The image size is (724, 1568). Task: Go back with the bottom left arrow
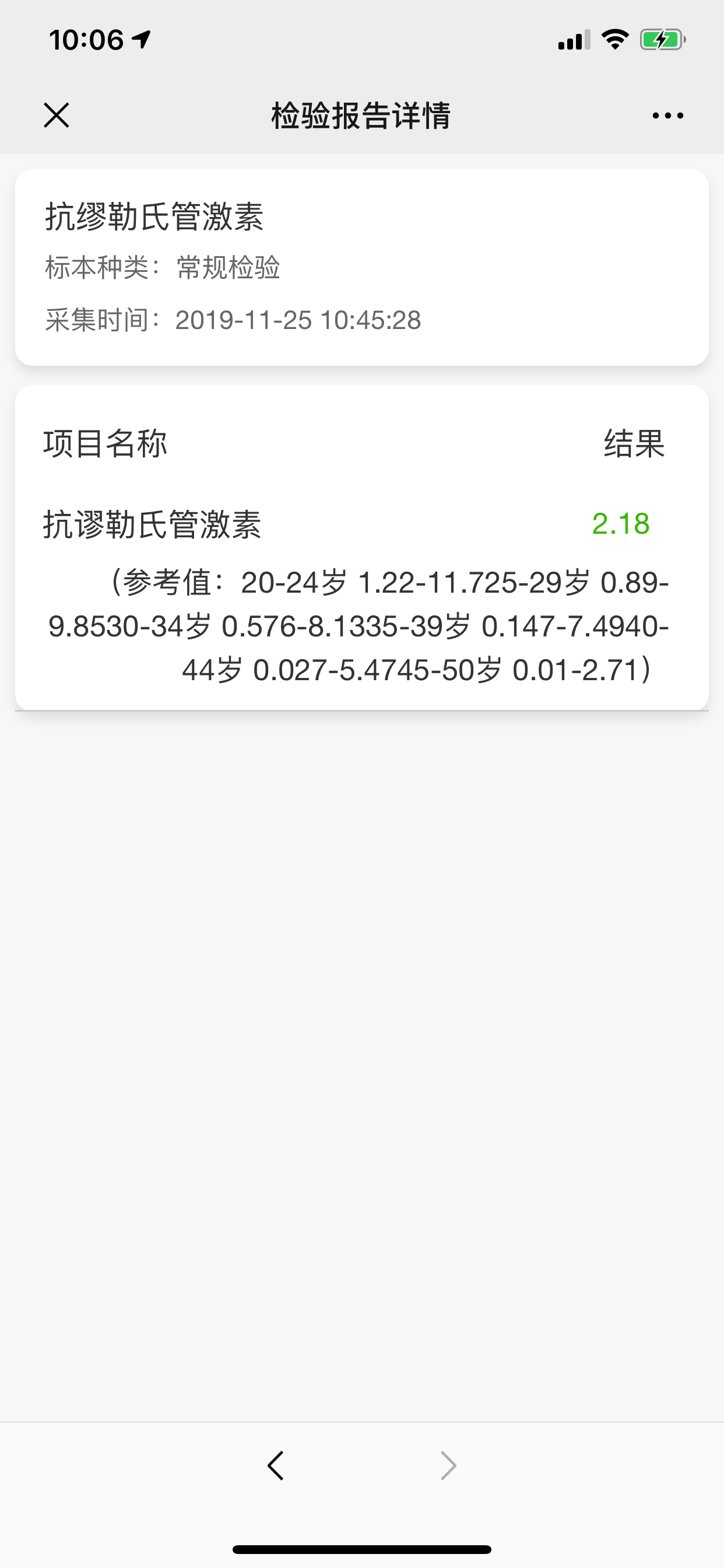click(276, 1466)
